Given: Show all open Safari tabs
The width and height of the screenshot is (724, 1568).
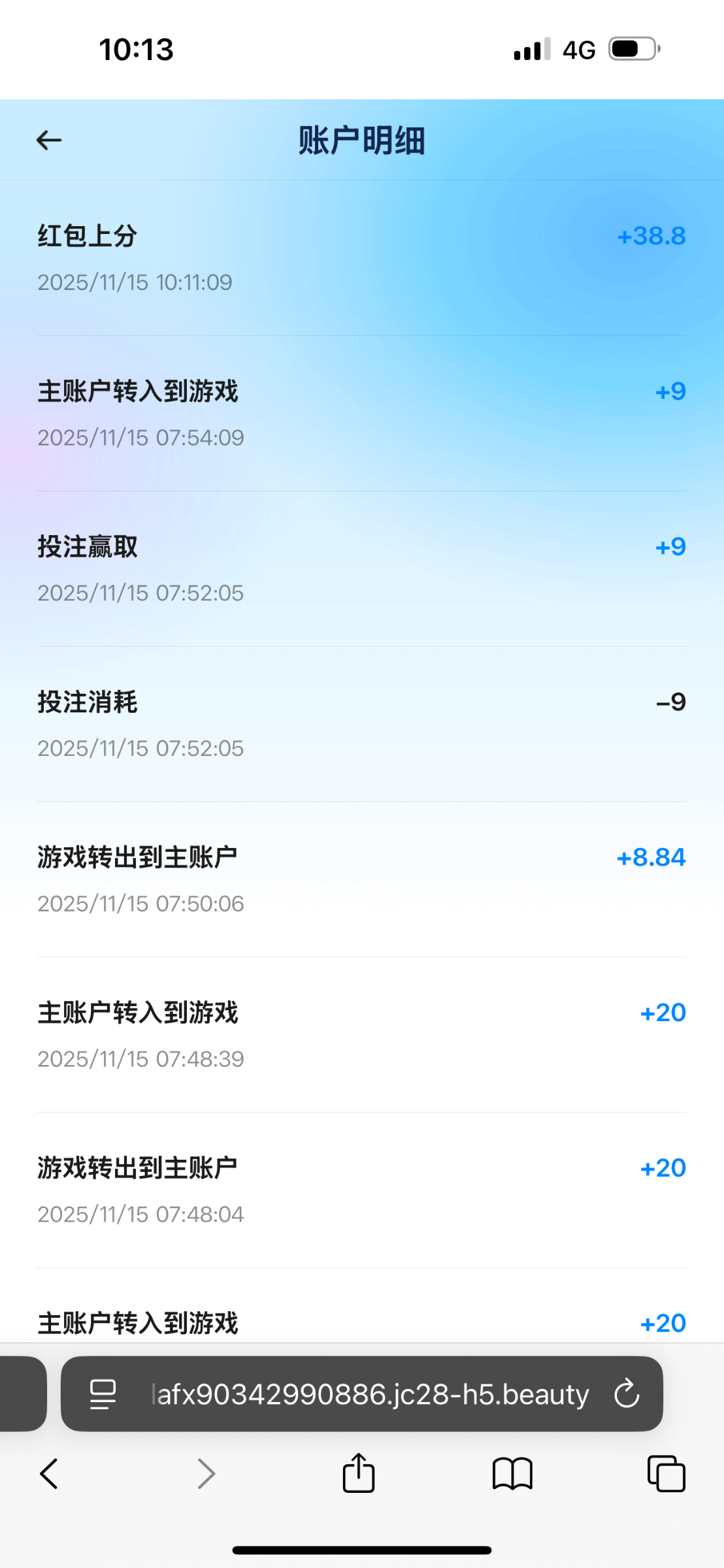Looking at the screenshot, I should pos(666,1474).
